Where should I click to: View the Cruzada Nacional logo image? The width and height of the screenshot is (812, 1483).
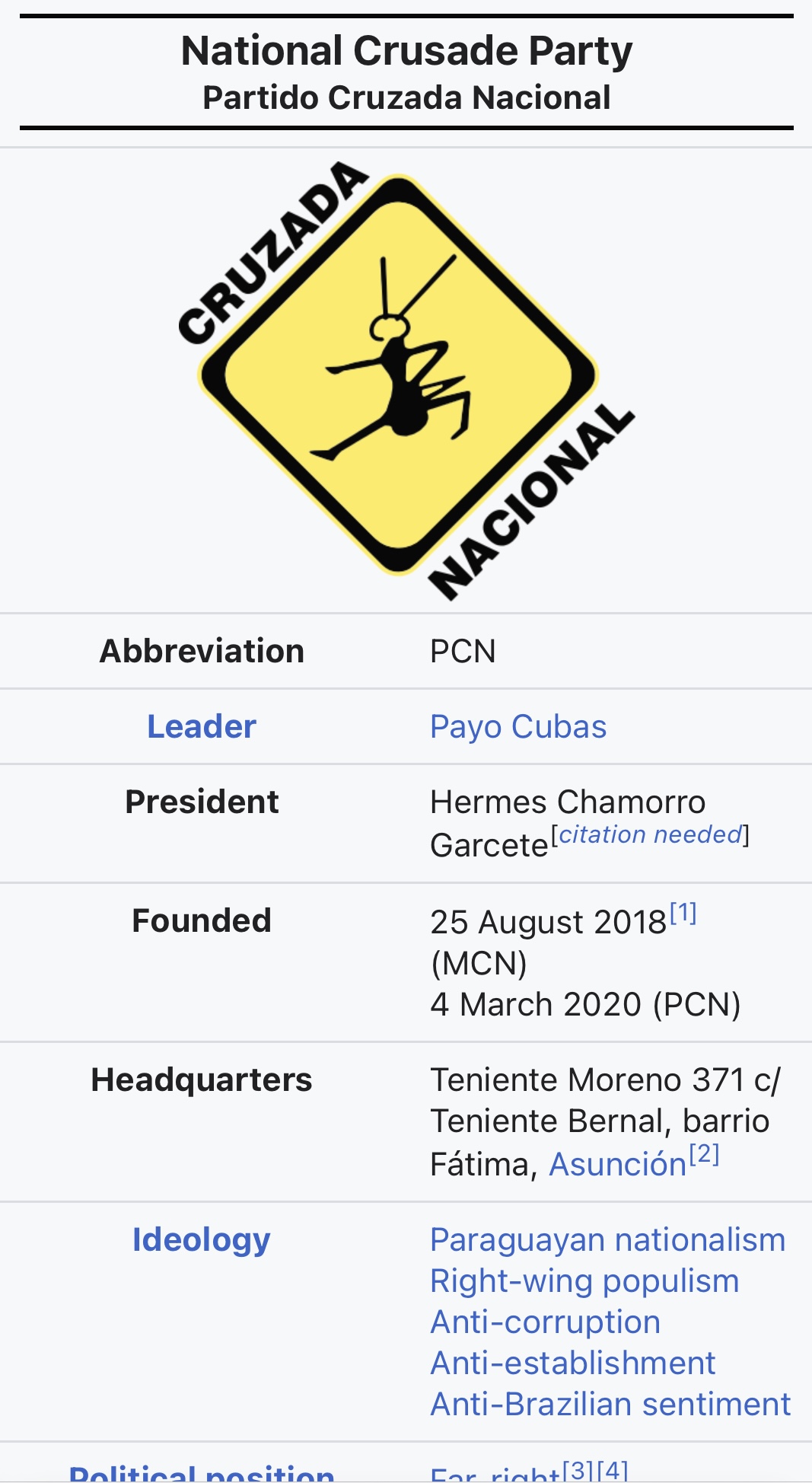pos(406,380)
